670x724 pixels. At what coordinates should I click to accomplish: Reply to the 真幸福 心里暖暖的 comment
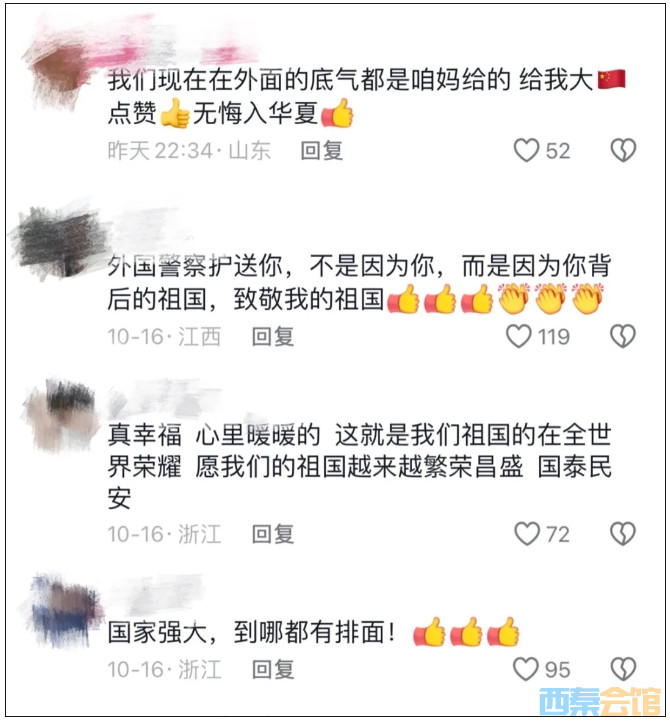click(x=273, y=534)
